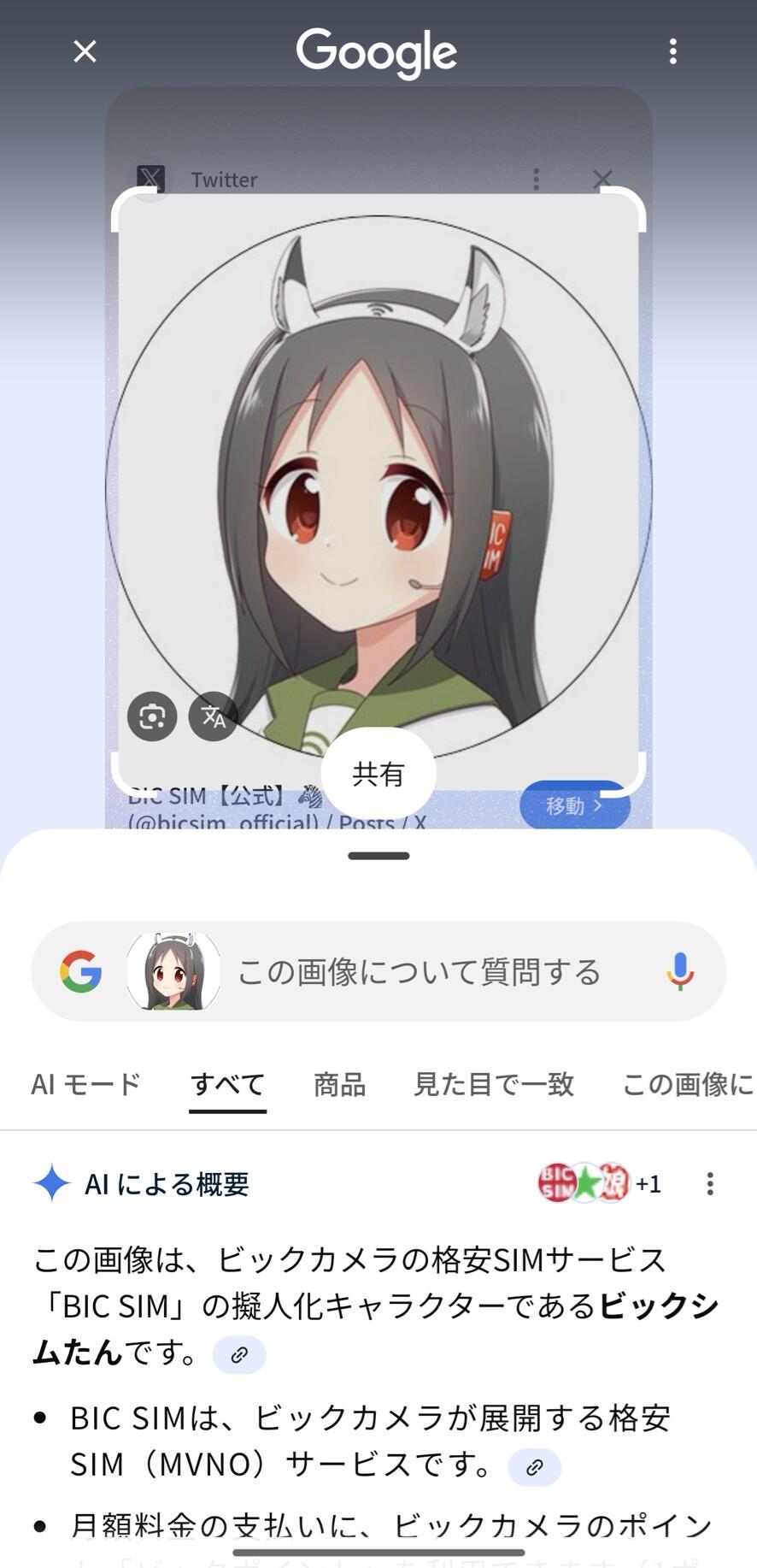Open source link after MVNO サービスです
757x1568 pixels.
point(534,1468)
